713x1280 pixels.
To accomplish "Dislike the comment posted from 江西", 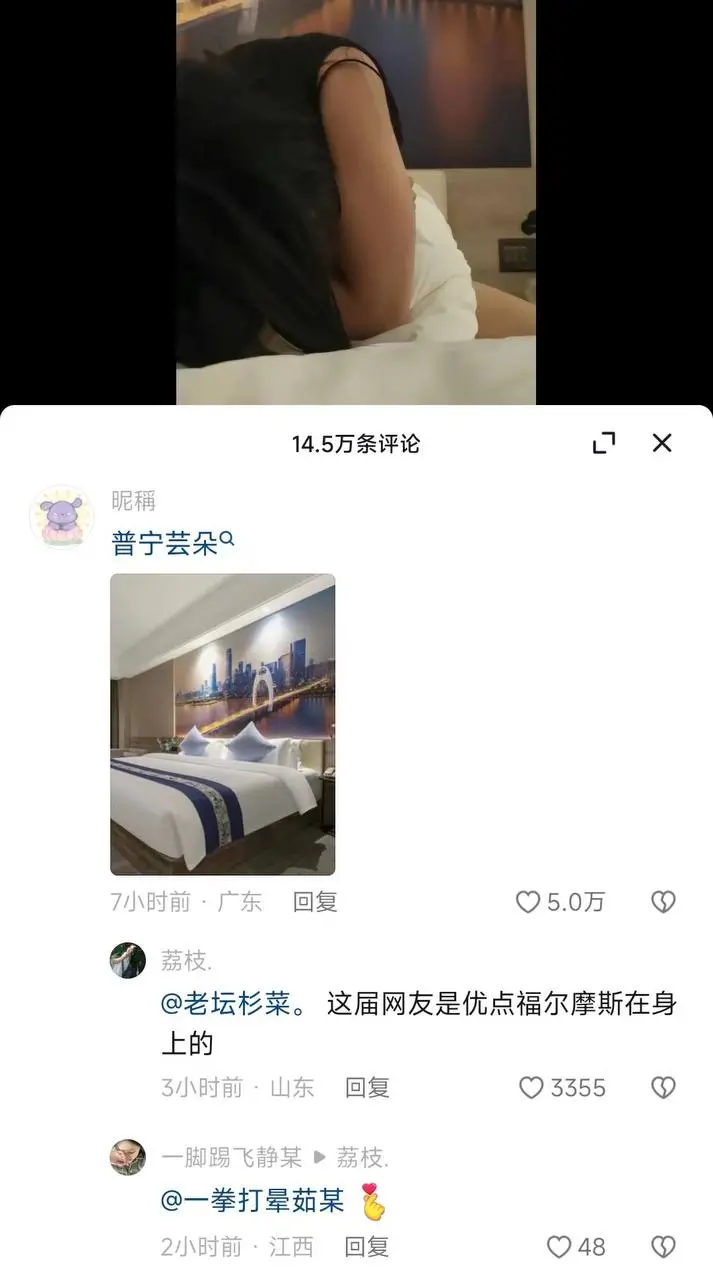I will pos(663,1247).
